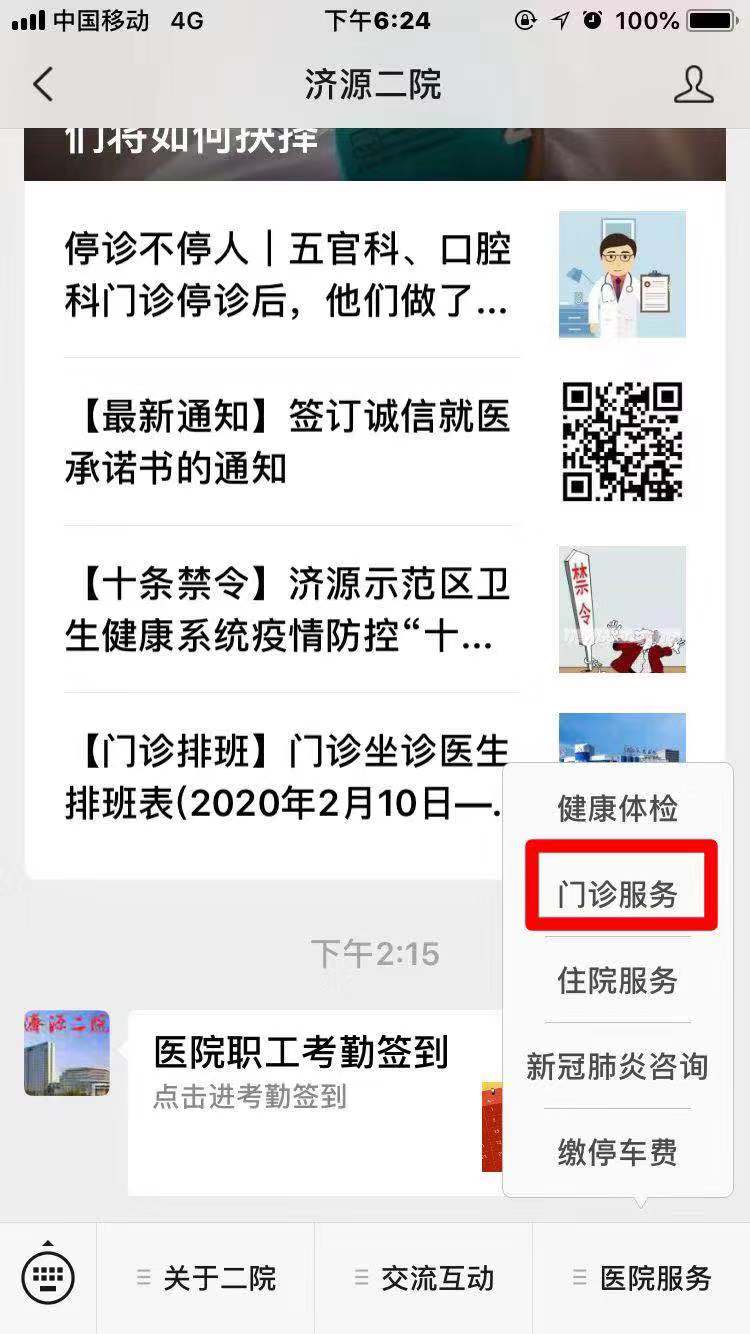
Task: Go back from 济源二院 chat
Action: click(42, 85)
